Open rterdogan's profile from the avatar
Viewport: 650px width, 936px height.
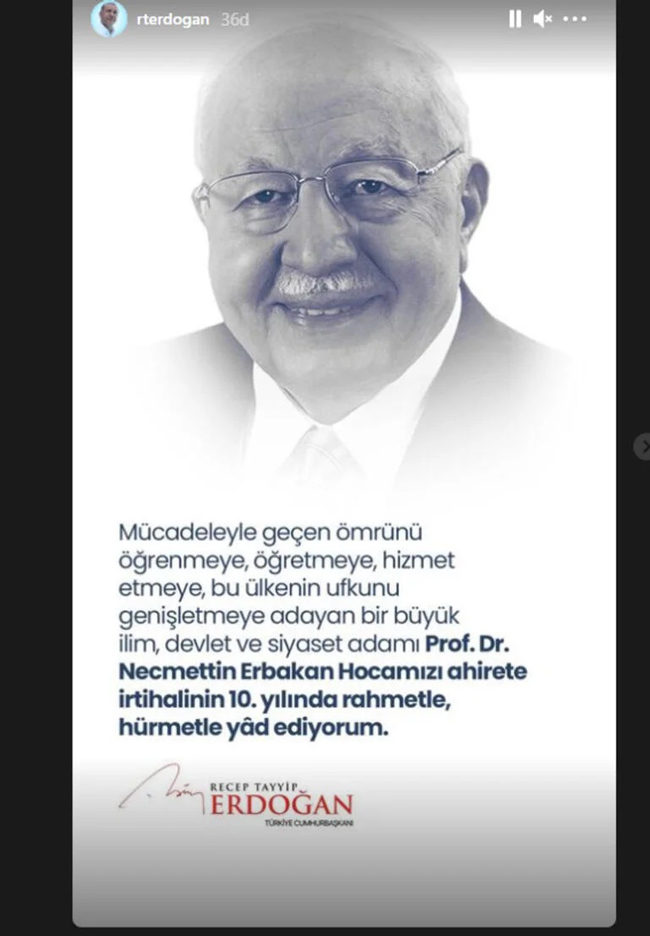tap(109, 19)
